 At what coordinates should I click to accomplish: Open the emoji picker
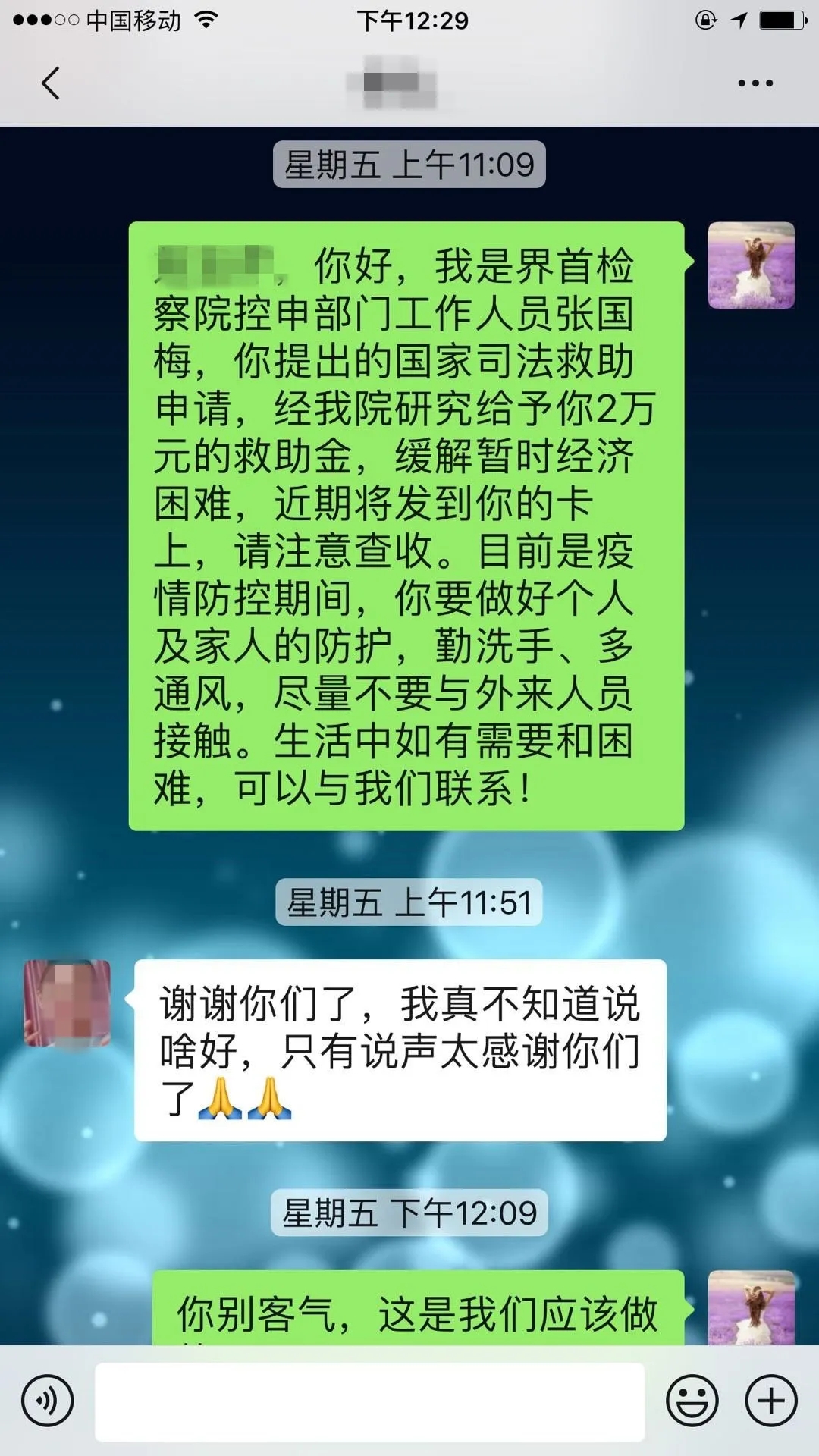coord(692,1401)
